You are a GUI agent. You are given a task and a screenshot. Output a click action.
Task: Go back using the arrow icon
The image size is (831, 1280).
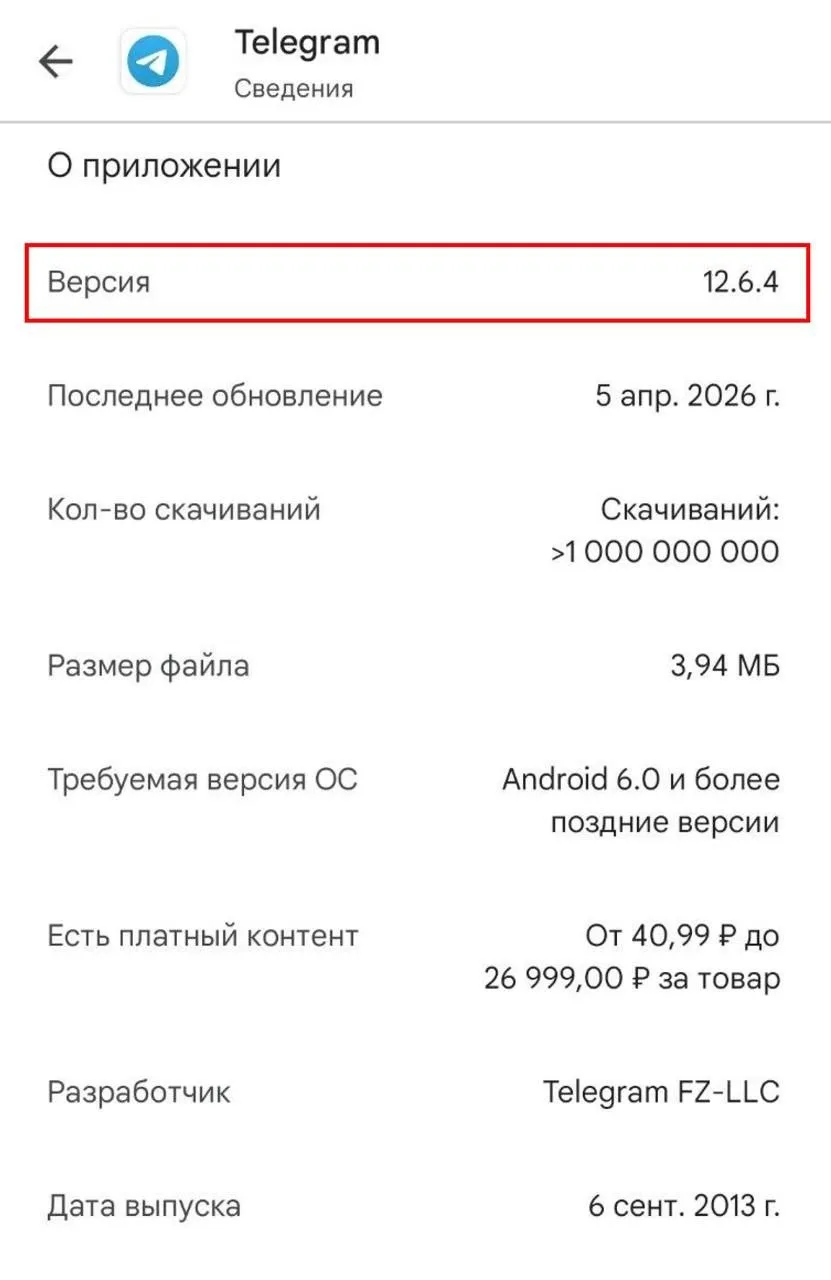point(55,62)
